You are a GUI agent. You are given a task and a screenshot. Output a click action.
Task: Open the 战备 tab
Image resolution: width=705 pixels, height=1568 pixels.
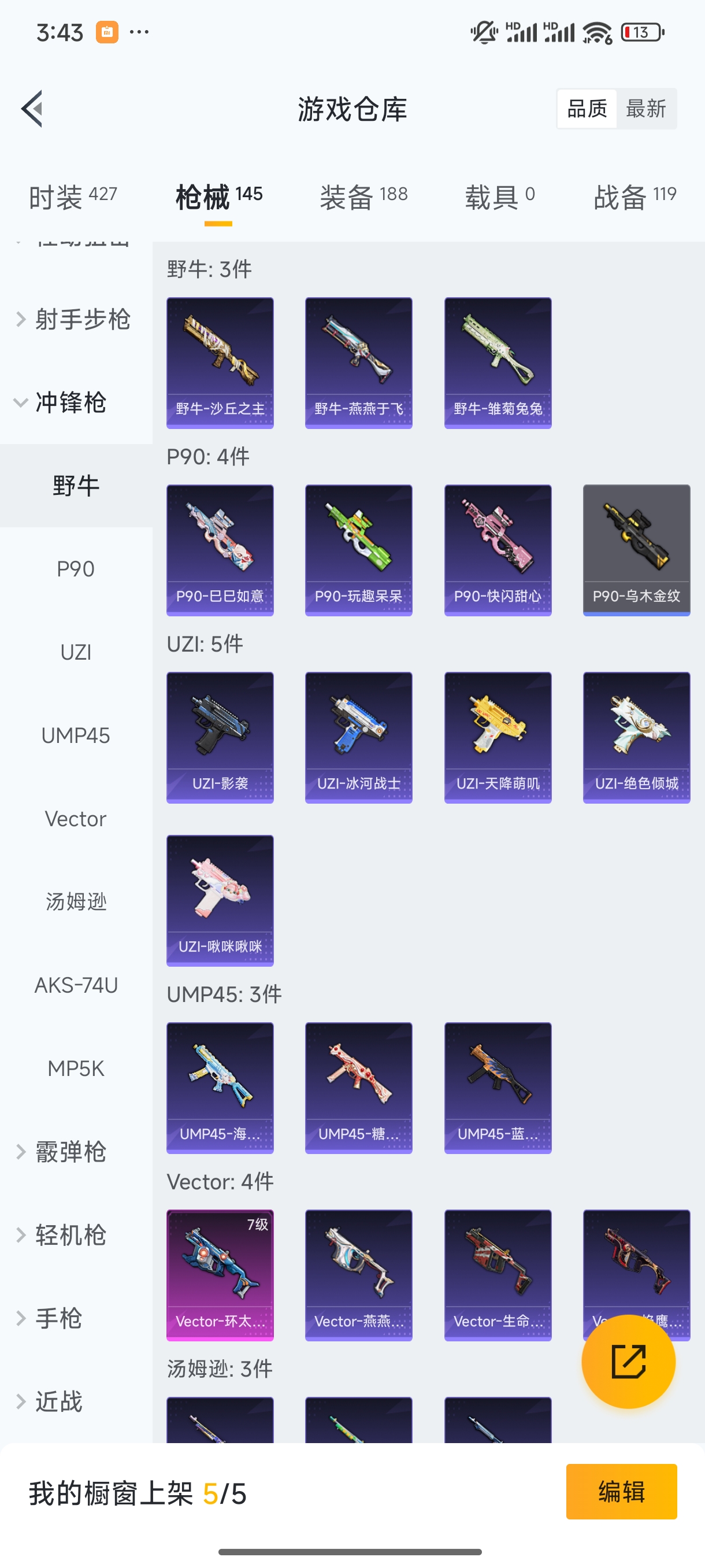[x=634, y=197]
